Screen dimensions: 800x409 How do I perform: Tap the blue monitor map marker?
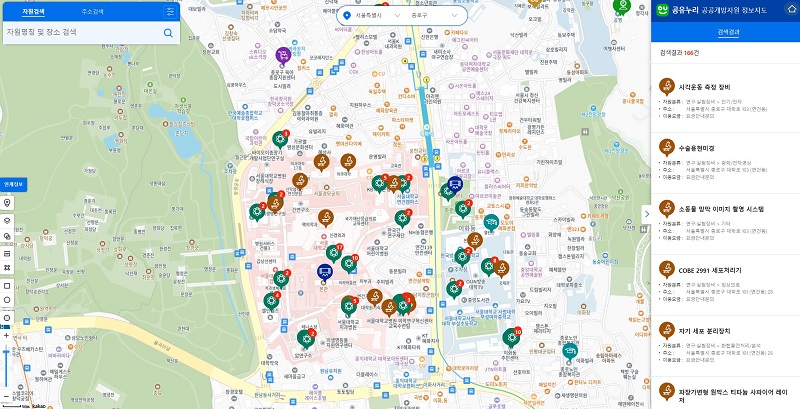tap(325, 271)
